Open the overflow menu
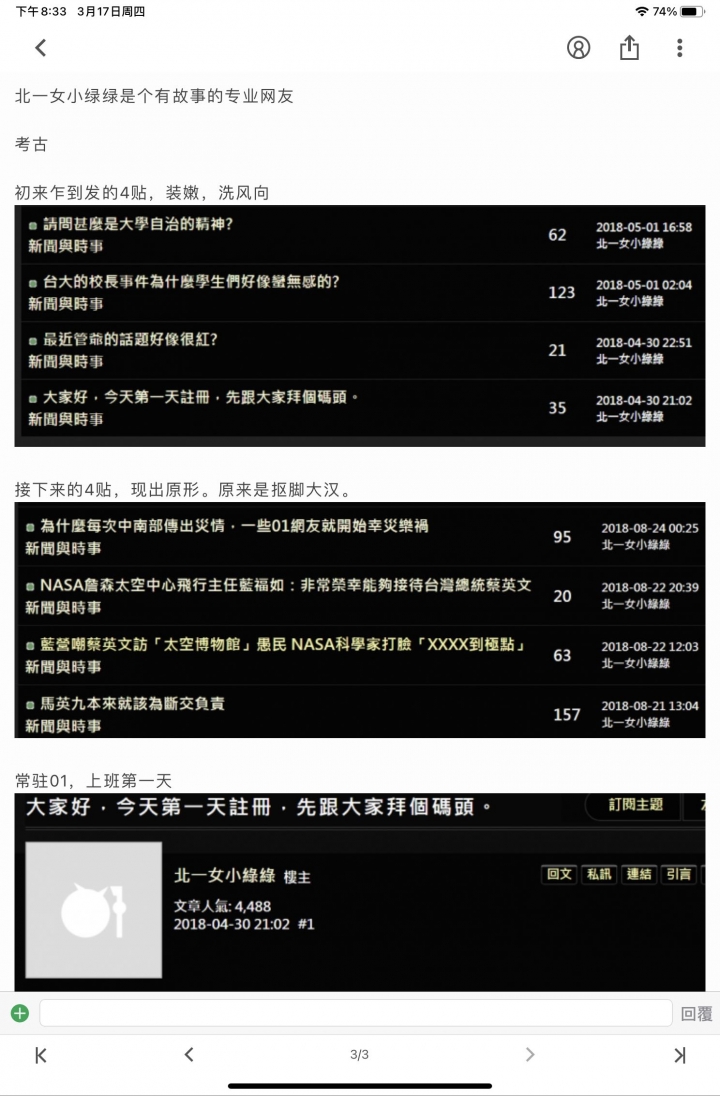Screen dimensions: 720x1096 [x=679, y=48]
